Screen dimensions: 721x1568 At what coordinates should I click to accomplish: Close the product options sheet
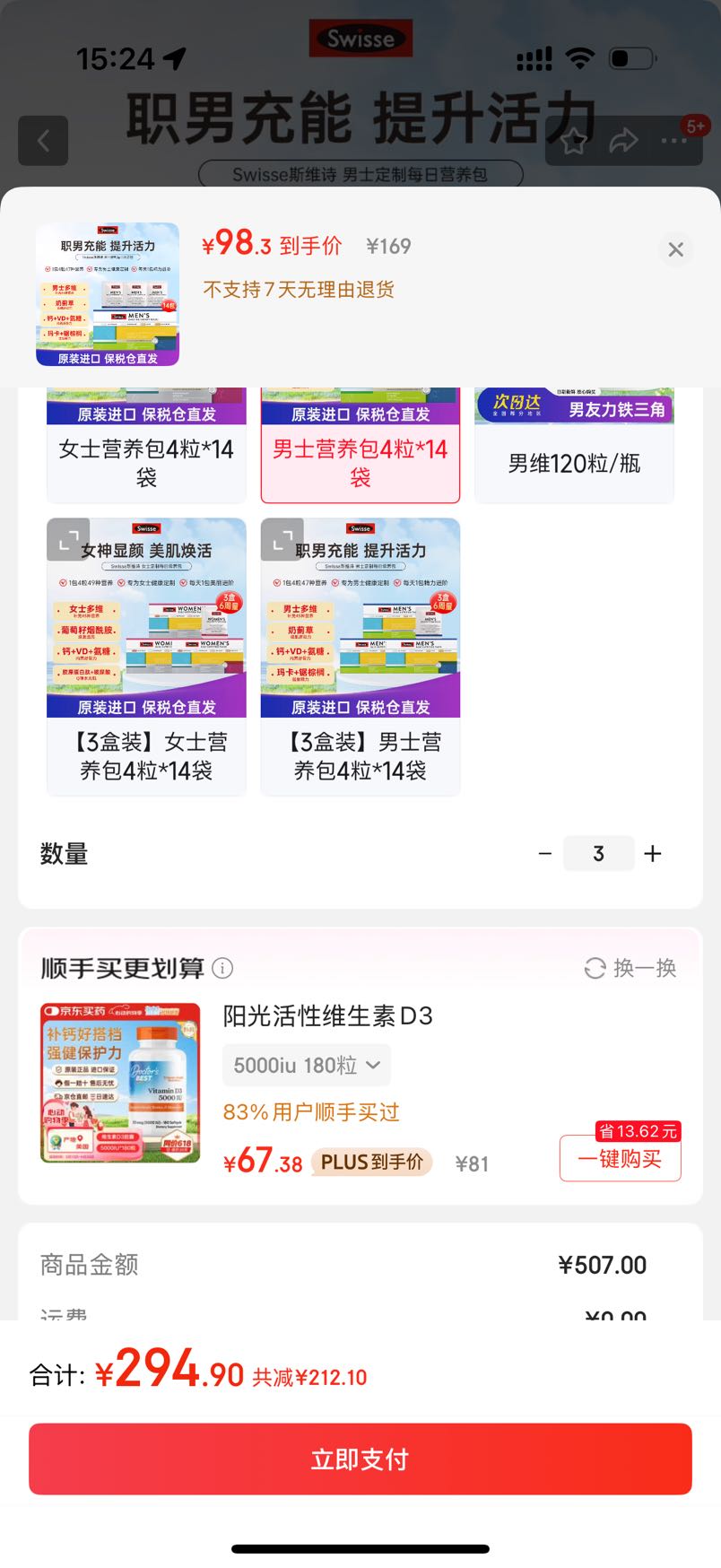click(676, 249)
